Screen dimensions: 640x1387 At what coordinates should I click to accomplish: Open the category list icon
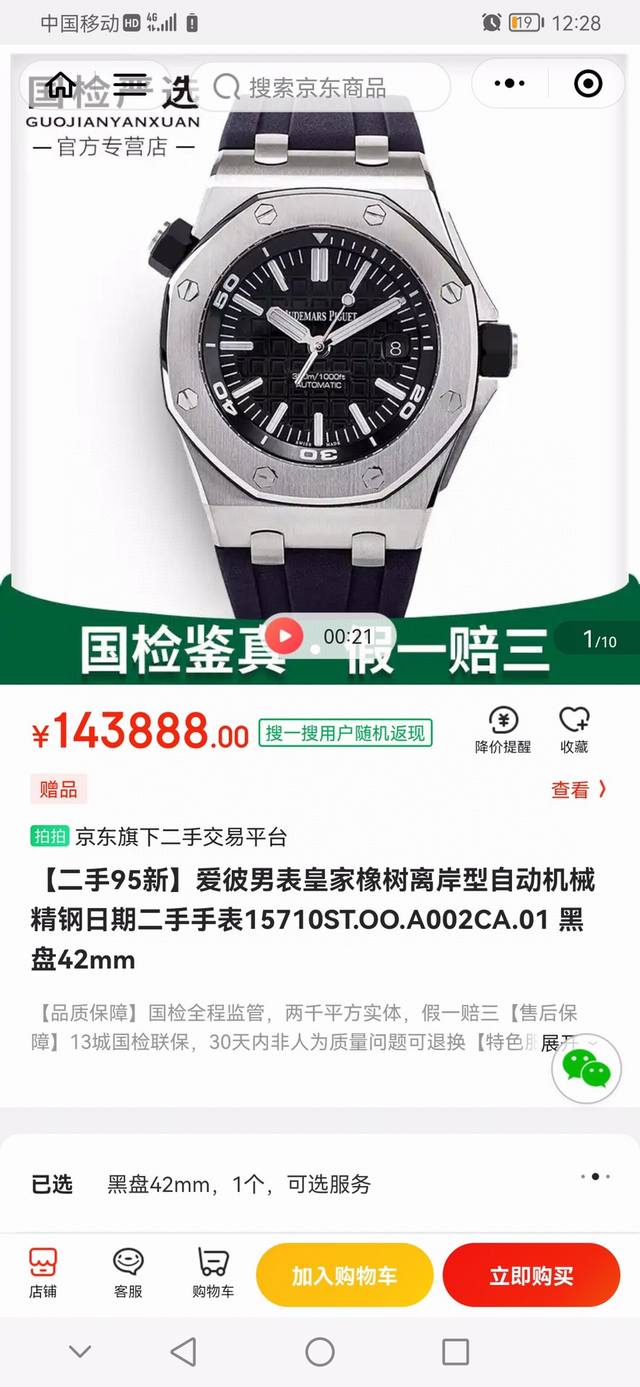(130, 85)
